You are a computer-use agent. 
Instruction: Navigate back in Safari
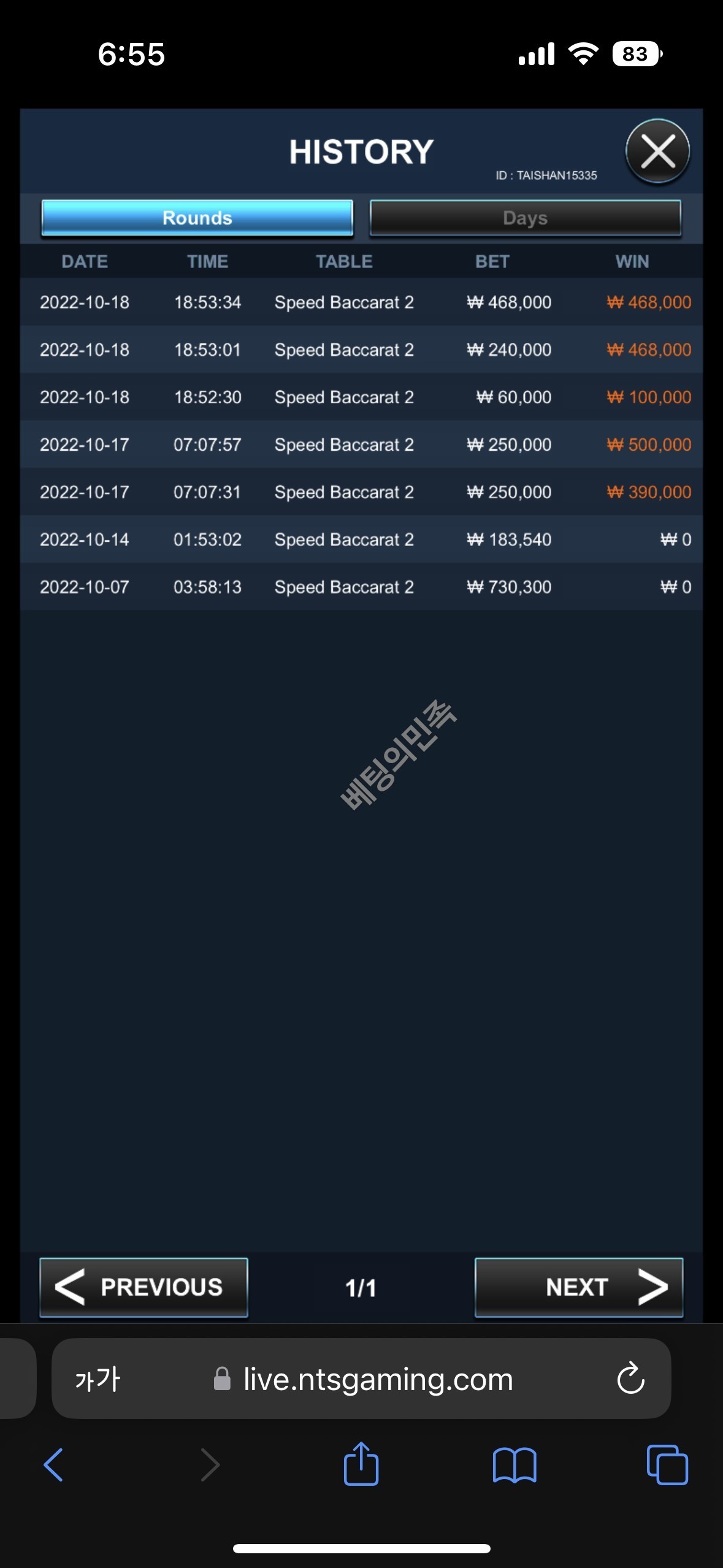[53, 1465]
